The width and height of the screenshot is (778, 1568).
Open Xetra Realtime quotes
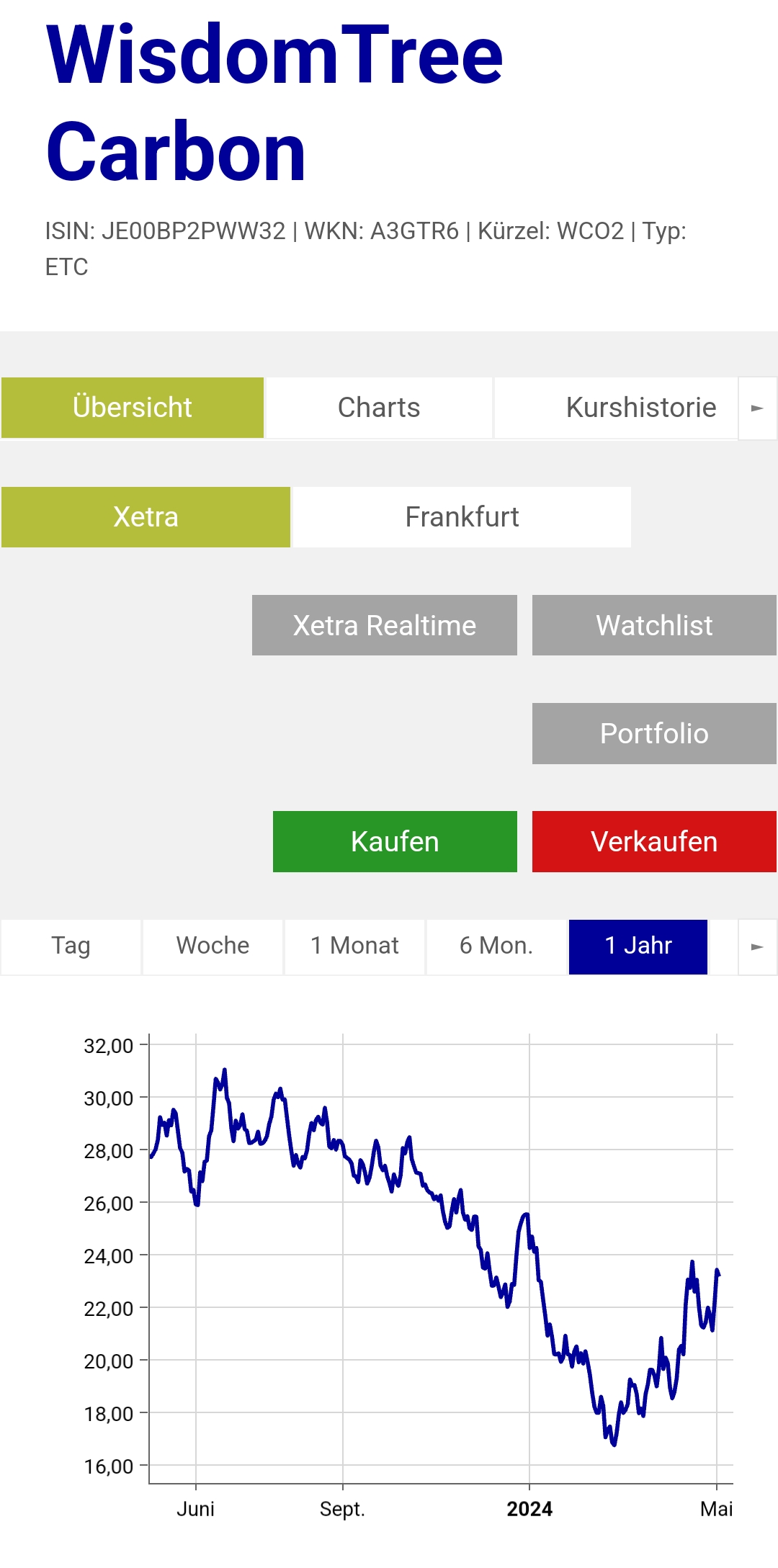click(x=384, y=625)
